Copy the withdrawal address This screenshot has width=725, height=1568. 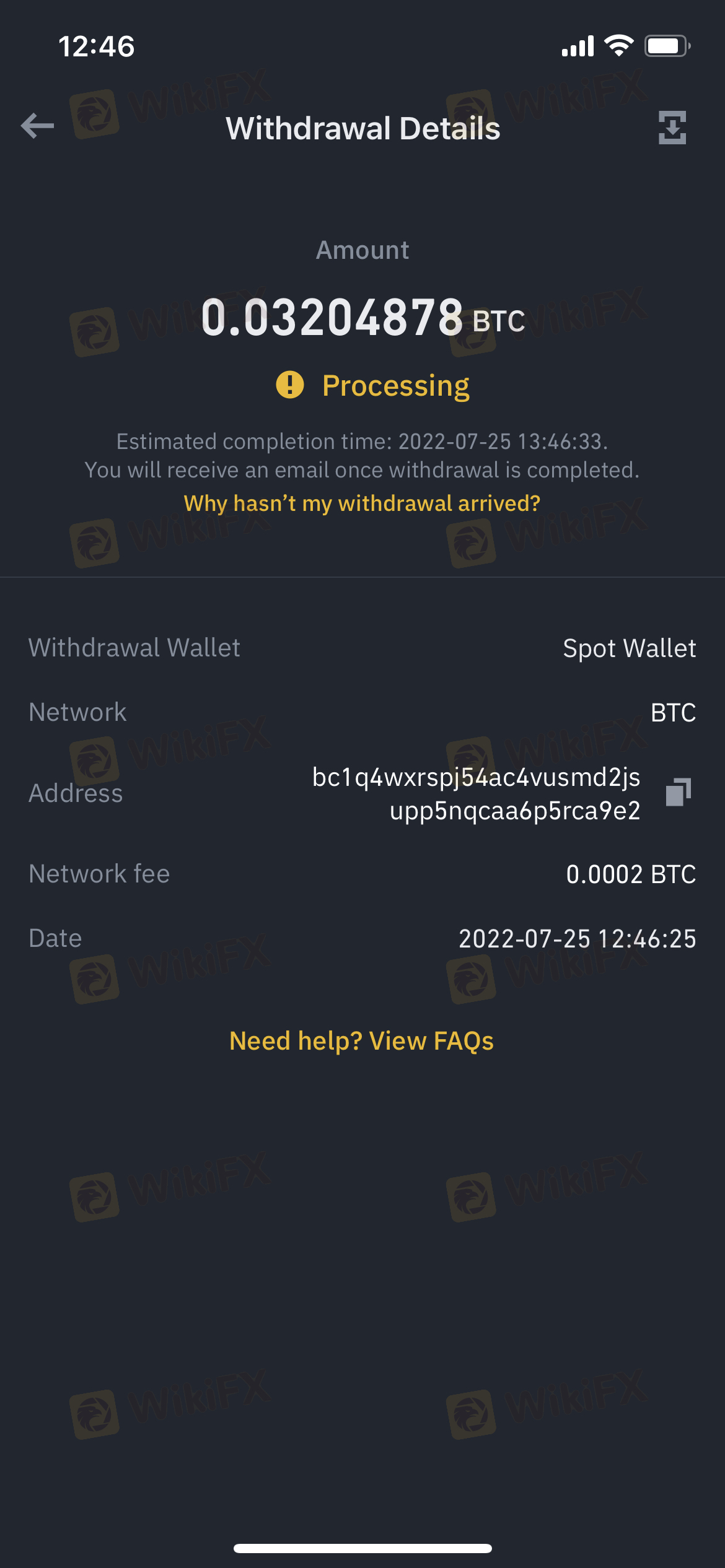[678, 793]
